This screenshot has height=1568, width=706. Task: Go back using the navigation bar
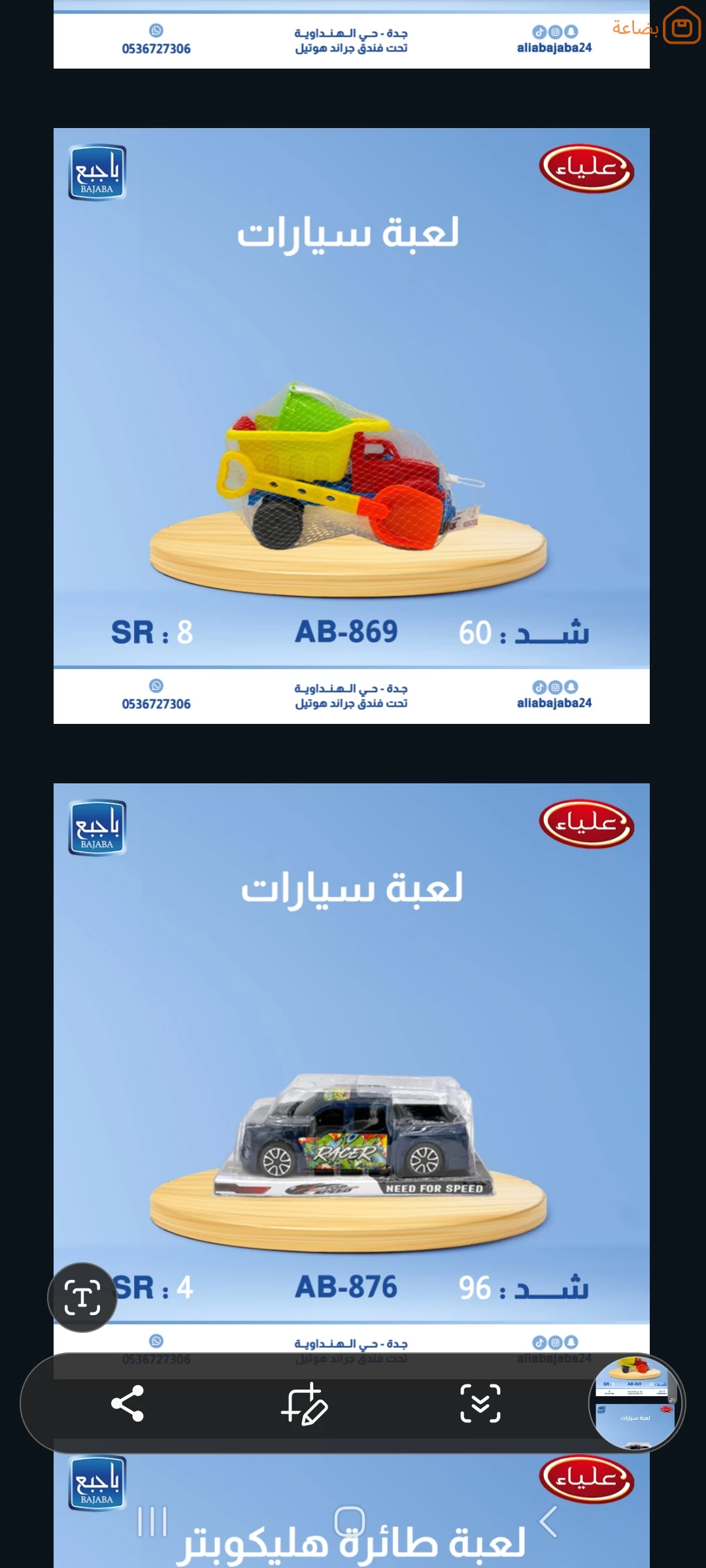tap(548, 1522)
